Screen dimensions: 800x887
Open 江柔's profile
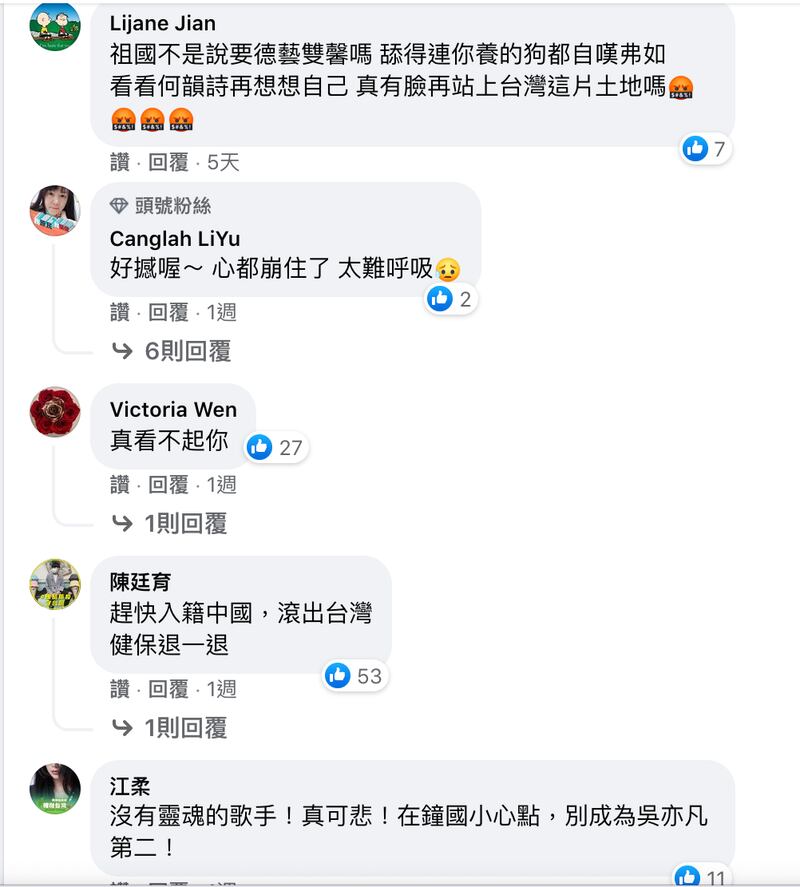[125, 786]
